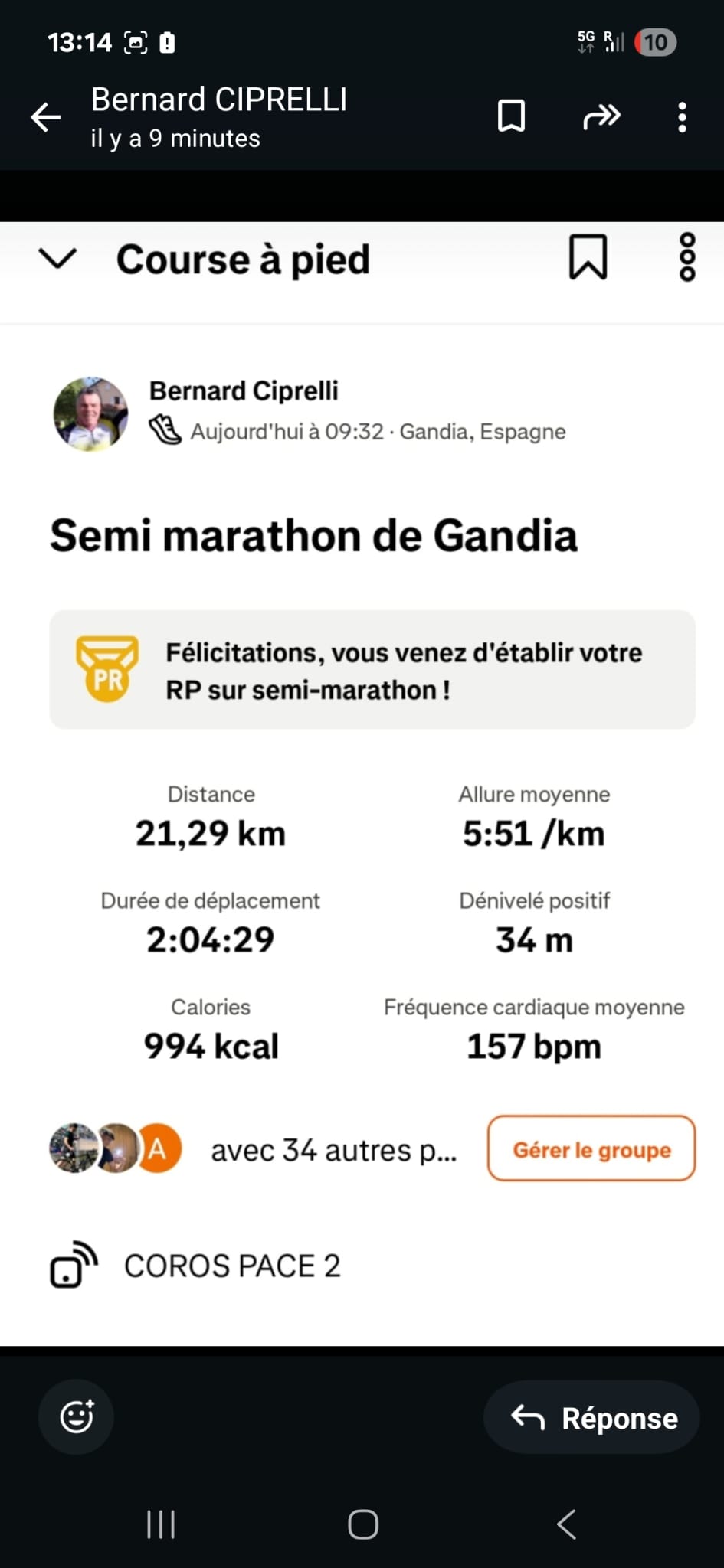Forward this image with the double arrow
The height and width of the screenshot is (1568, 724).
tap(601, 117)
